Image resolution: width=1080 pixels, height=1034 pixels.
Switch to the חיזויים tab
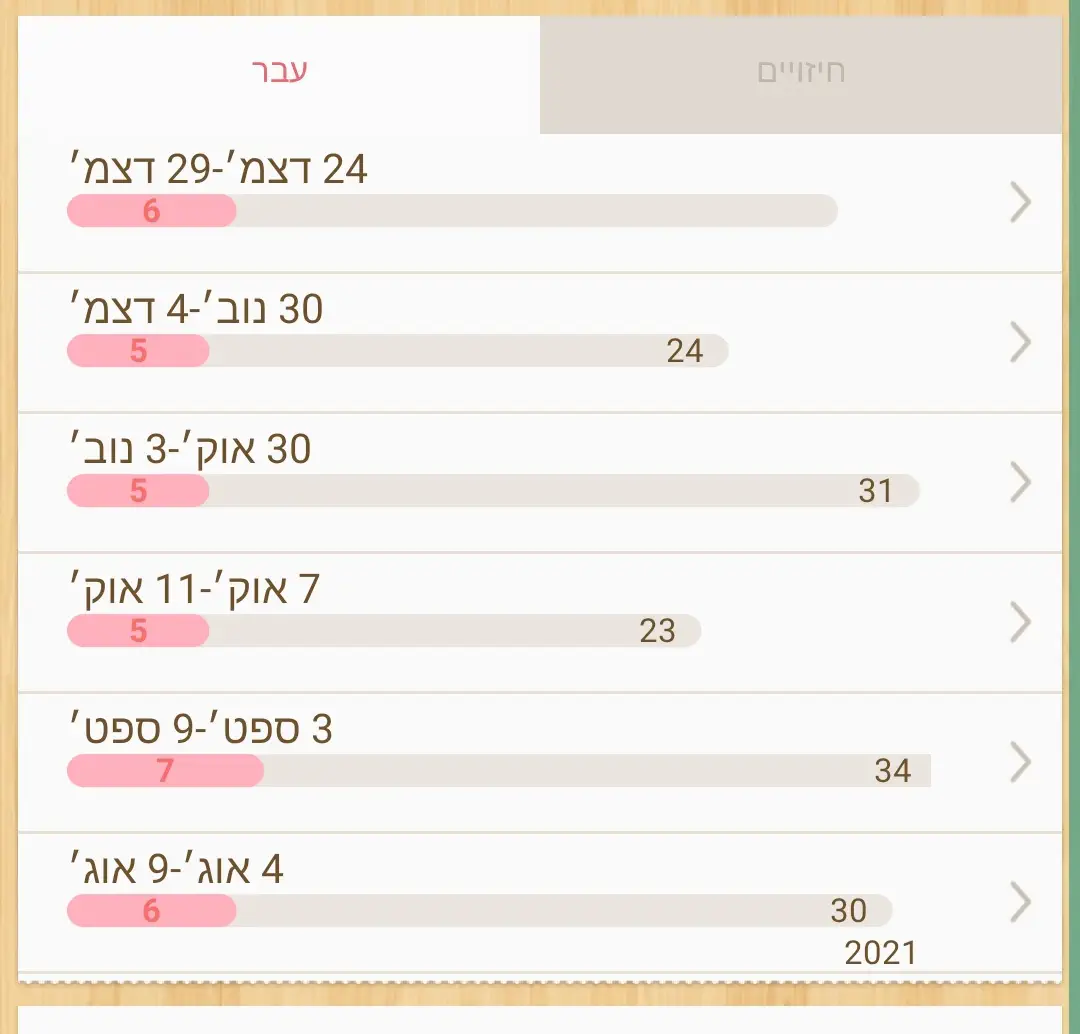click(800, 73)
